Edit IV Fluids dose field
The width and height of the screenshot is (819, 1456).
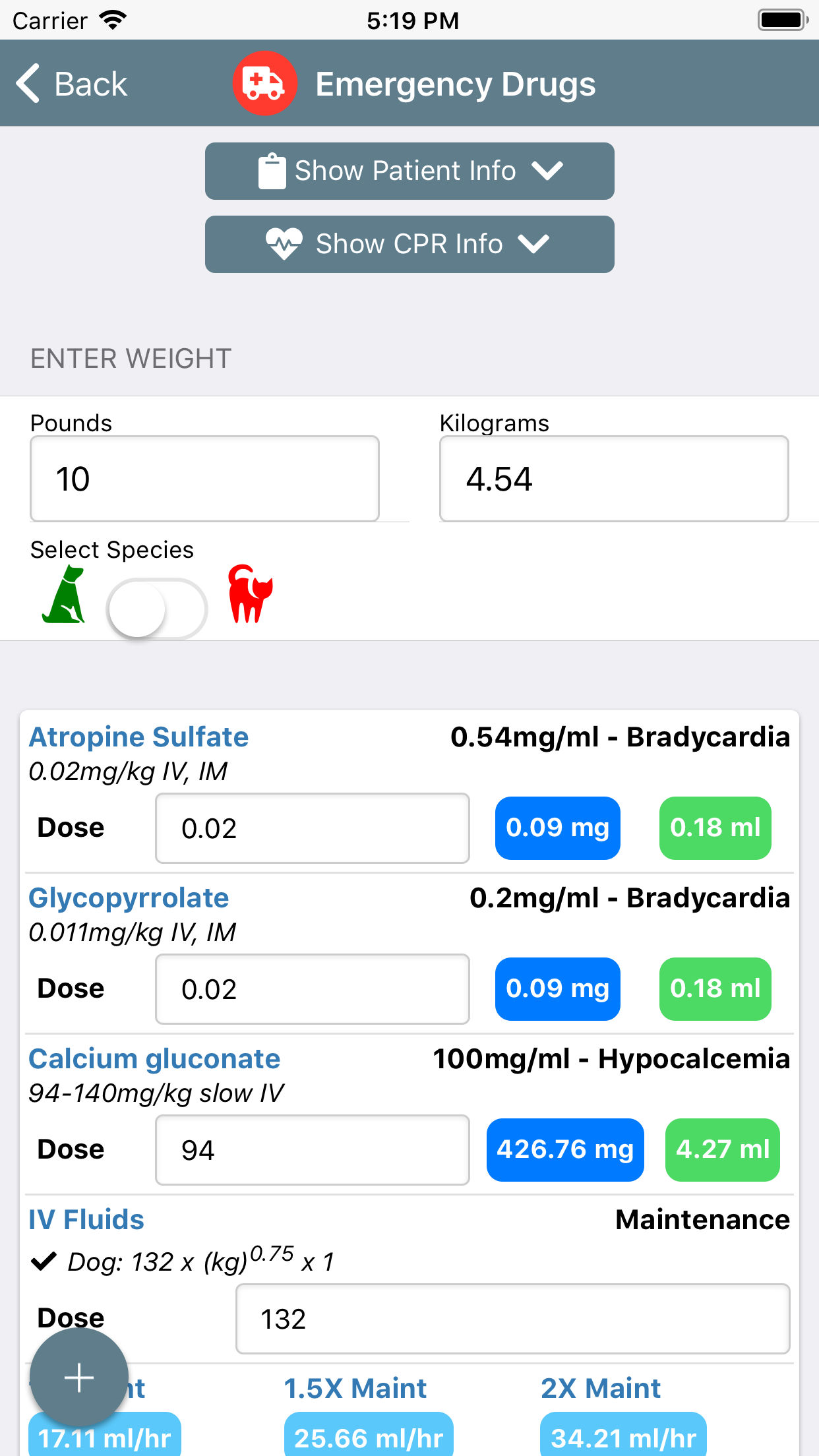click(x=513, y=1319)
